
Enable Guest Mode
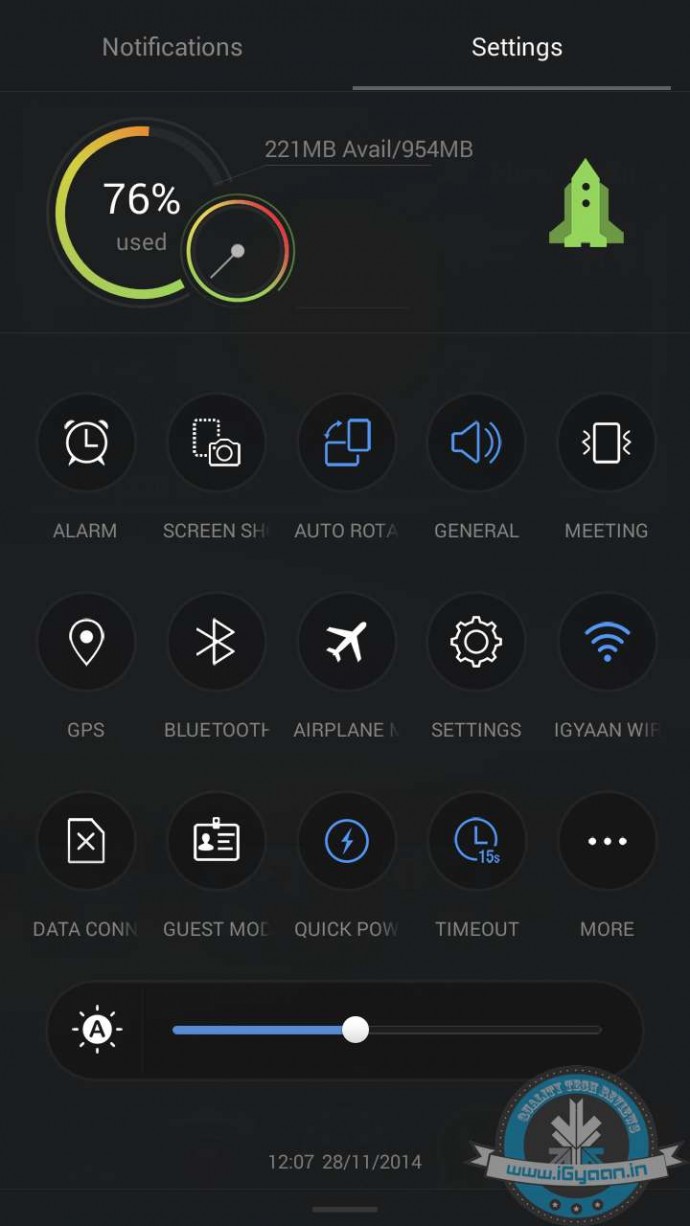(x=216, y=841)
